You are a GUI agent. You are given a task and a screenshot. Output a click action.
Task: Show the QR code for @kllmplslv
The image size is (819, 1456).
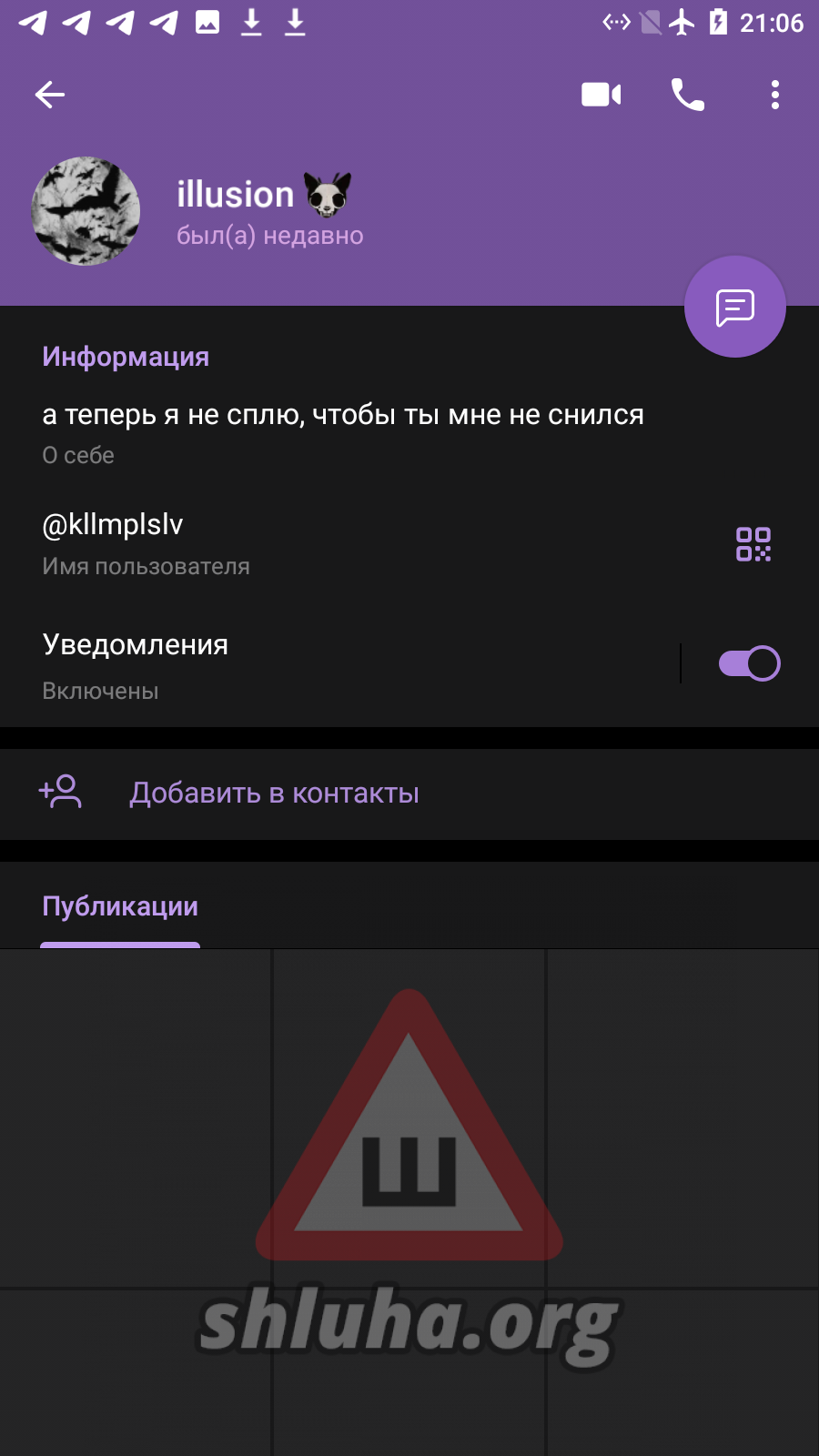point(753,544)
